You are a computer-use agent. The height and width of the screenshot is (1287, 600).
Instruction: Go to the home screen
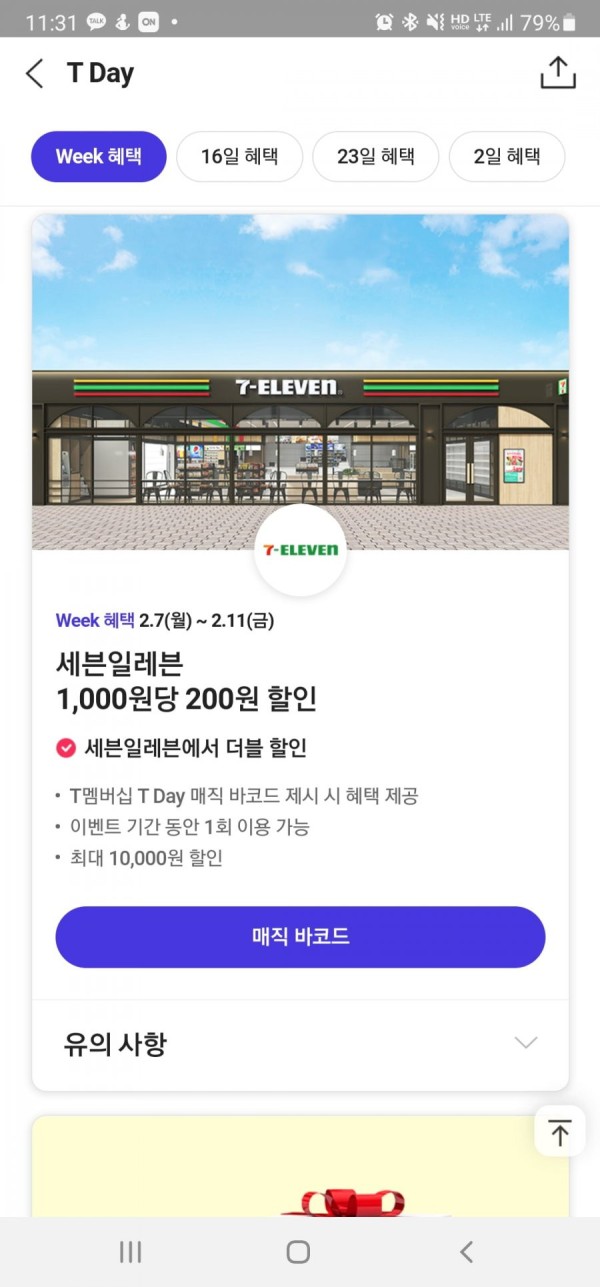click(298, 1251)
